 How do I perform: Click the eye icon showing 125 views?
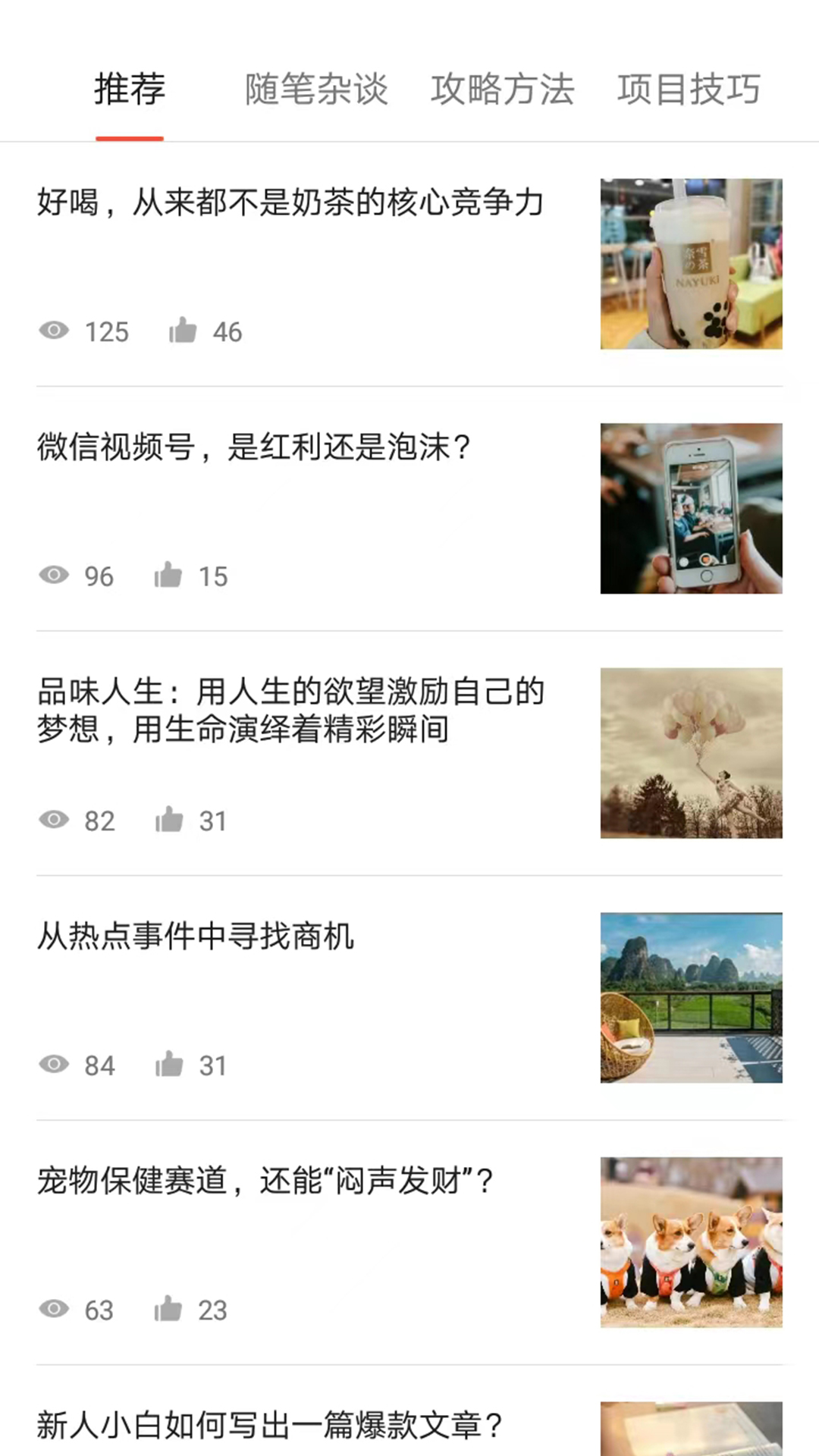pos(53,329)
